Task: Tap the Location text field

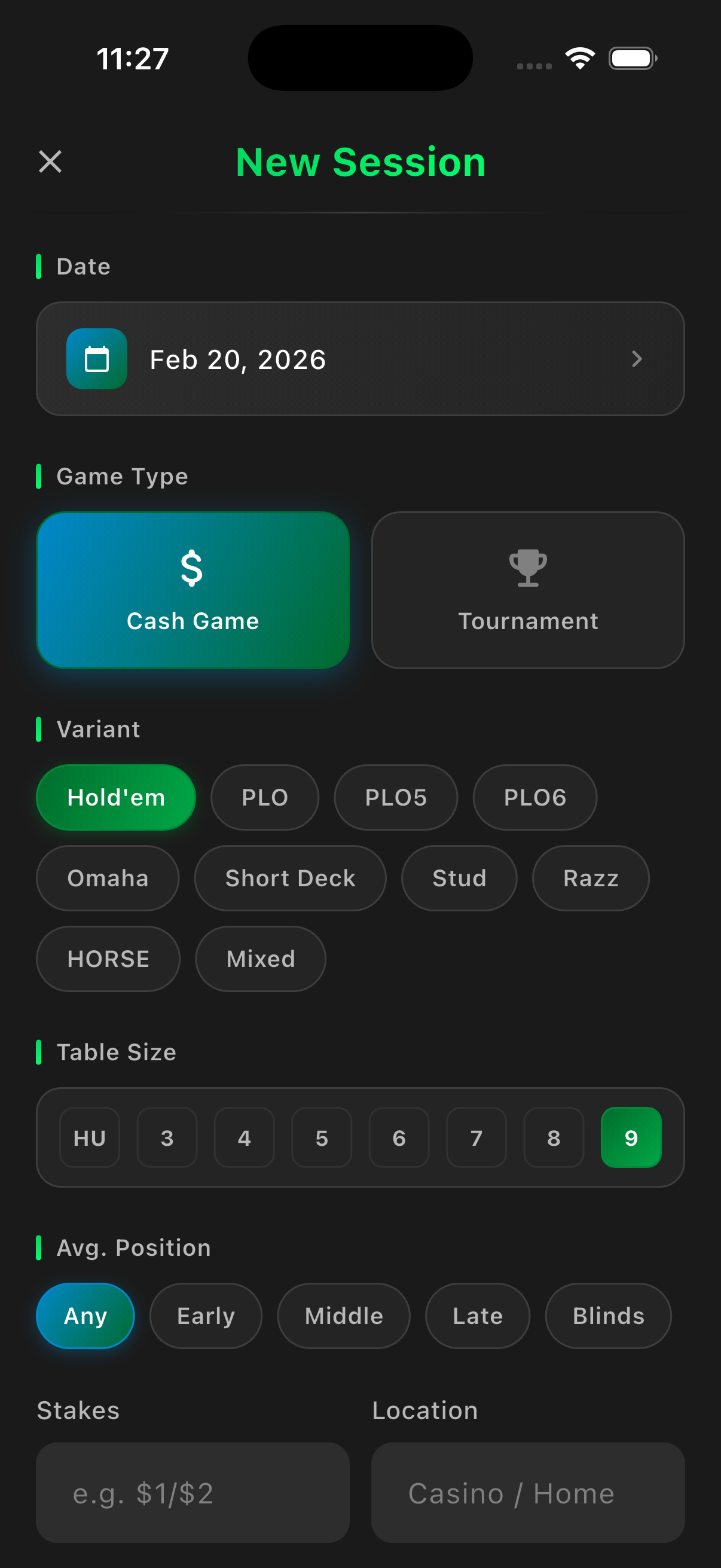Action: point(527,1493)
